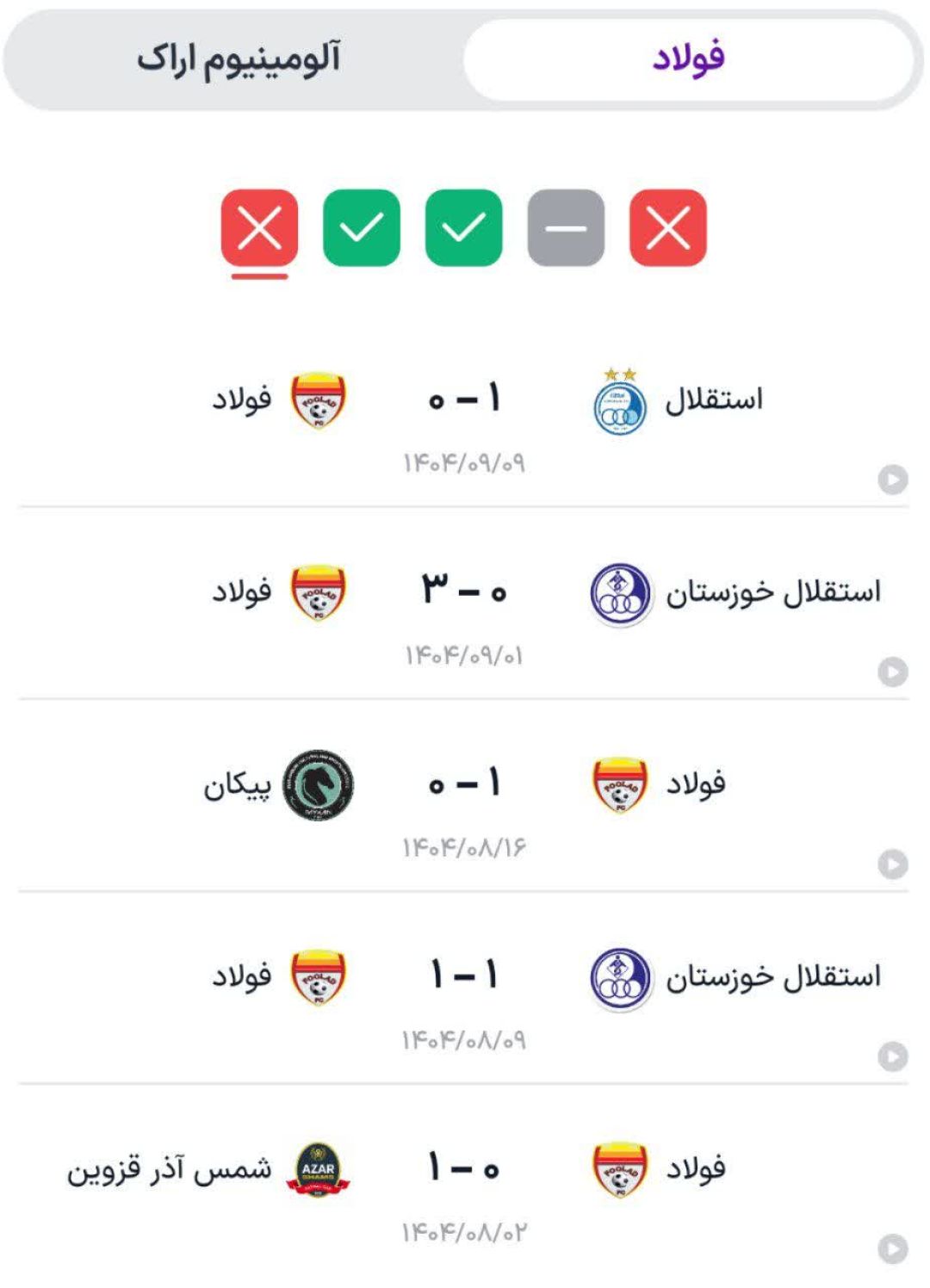Play video for the شمس آذر قزوین match
This screenshot has height=1288, width=930.
[893, 1248]
